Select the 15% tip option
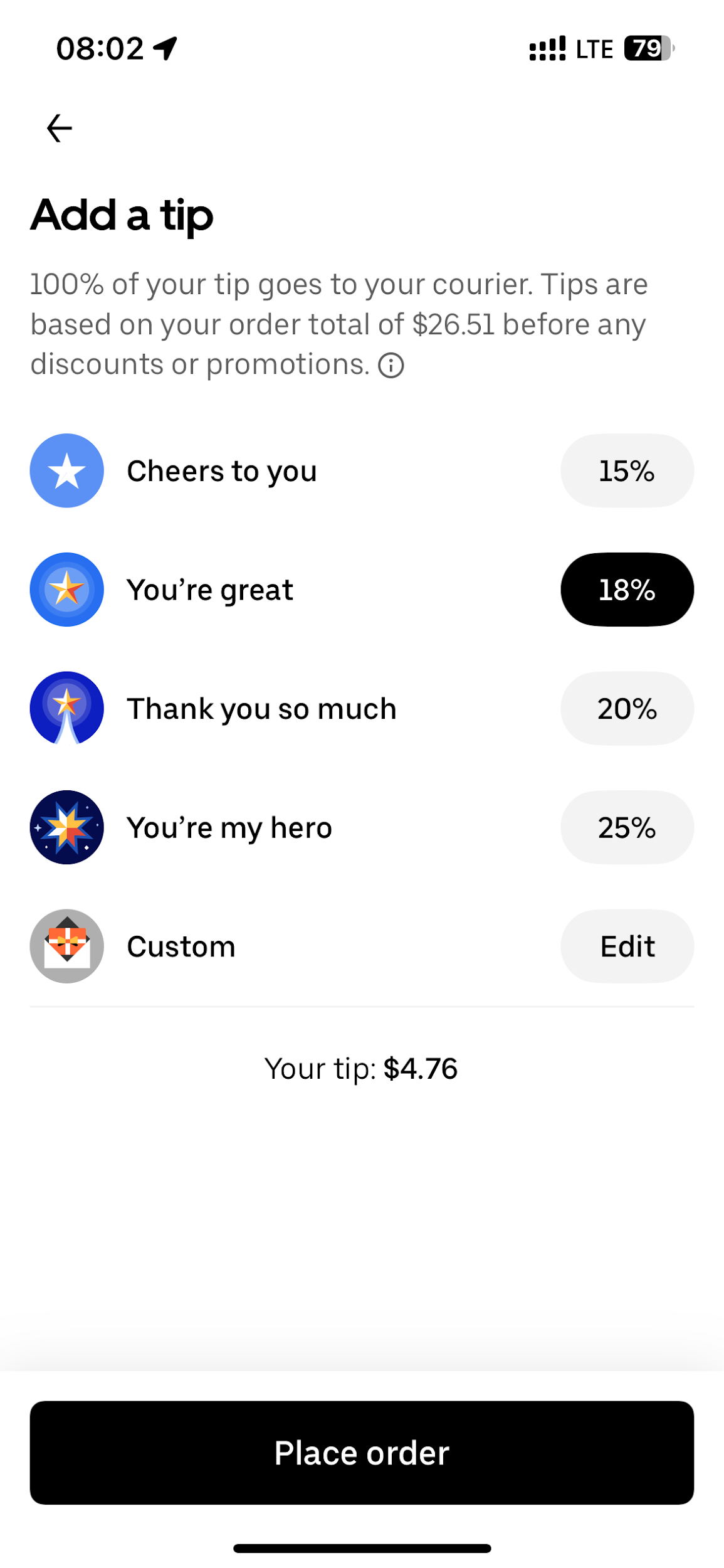This screenshot has height=1568, width=724. click(x=627, y=470)
